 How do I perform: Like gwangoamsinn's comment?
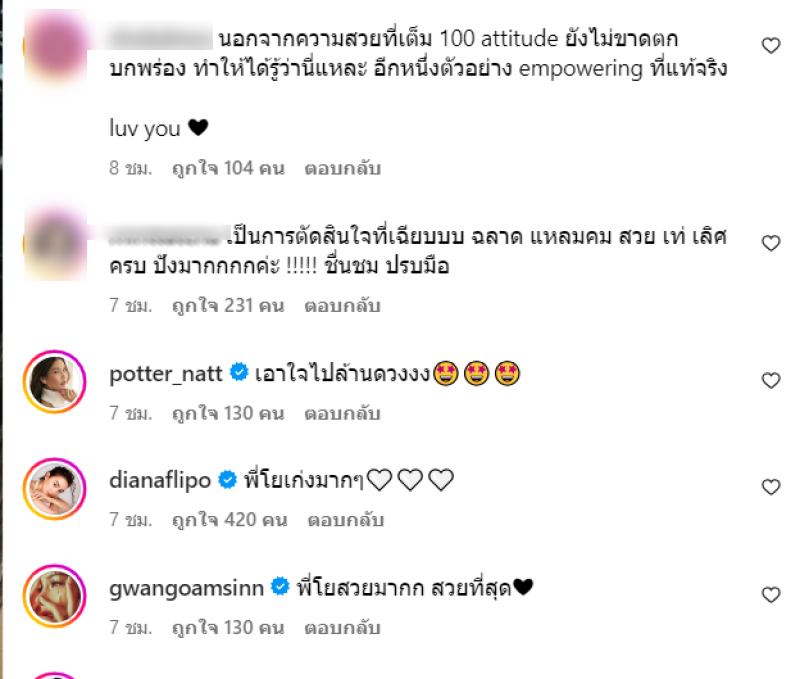[770, 595]
